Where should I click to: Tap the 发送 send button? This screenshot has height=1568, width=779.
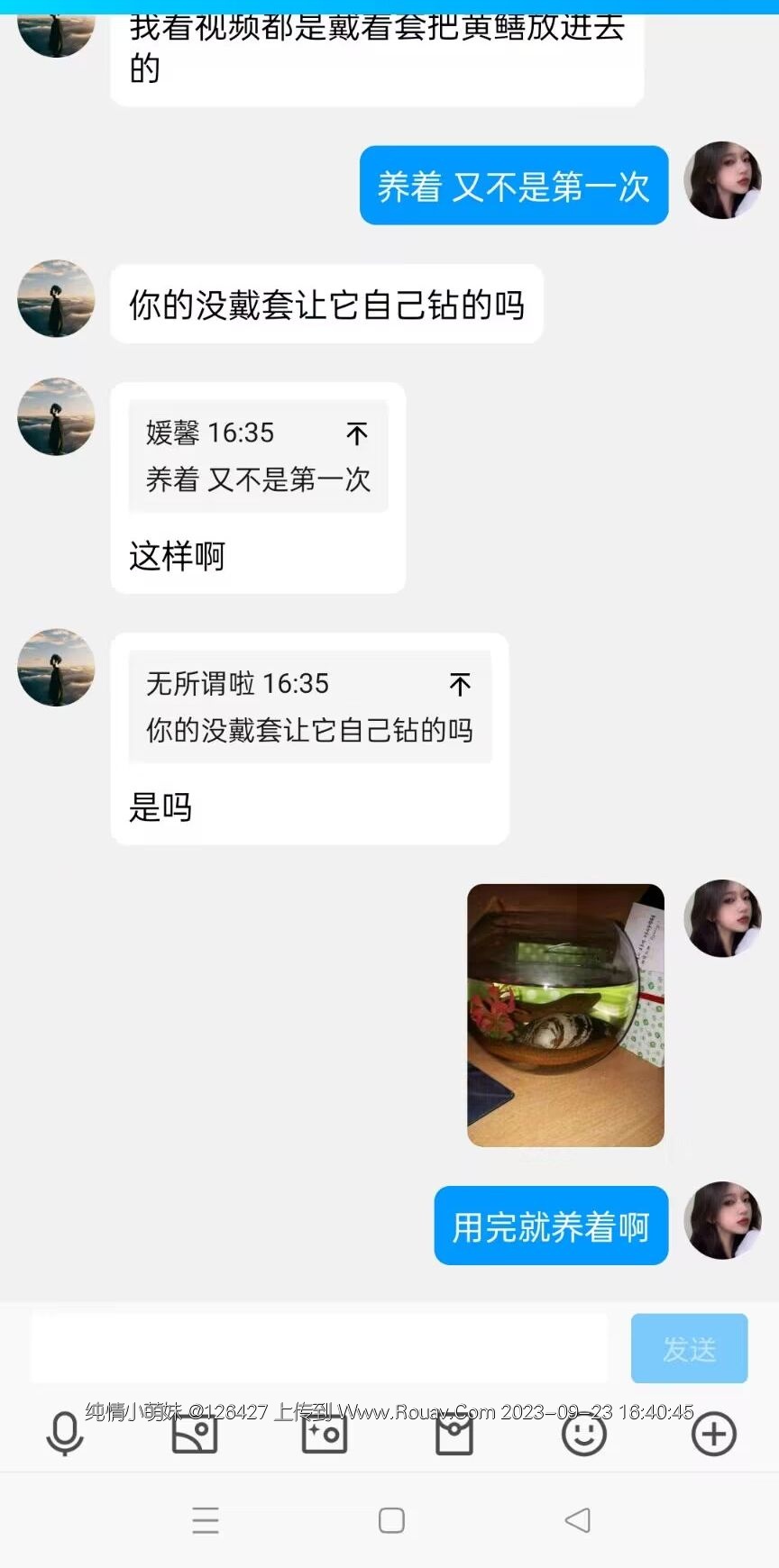click(689, 1348)
